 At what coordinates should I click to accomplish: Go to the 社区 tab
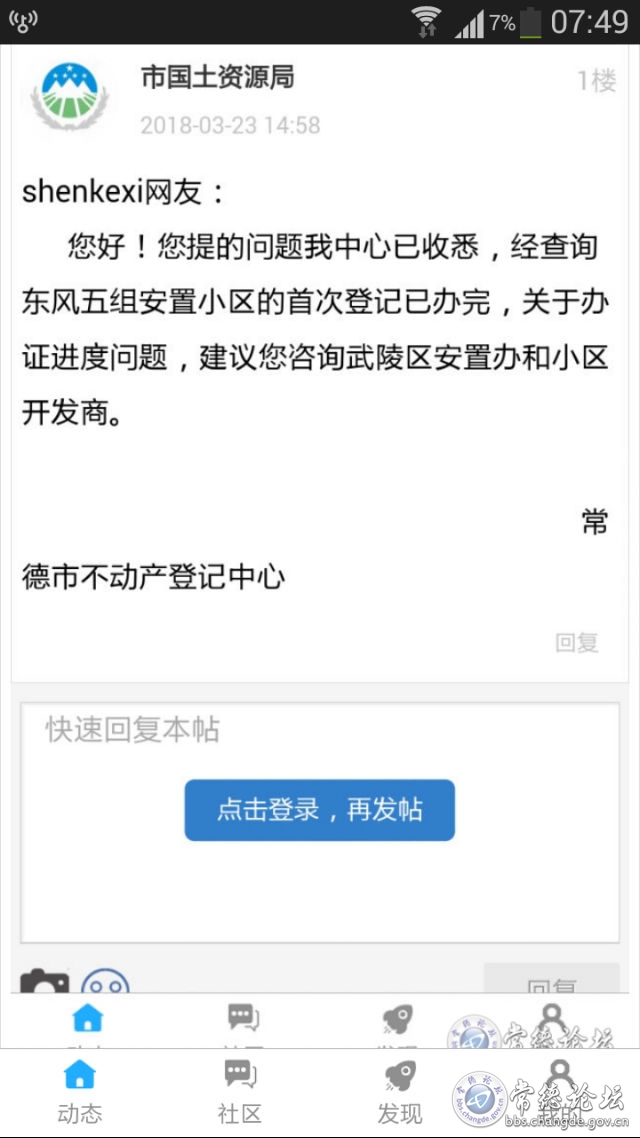[240, 1091]
